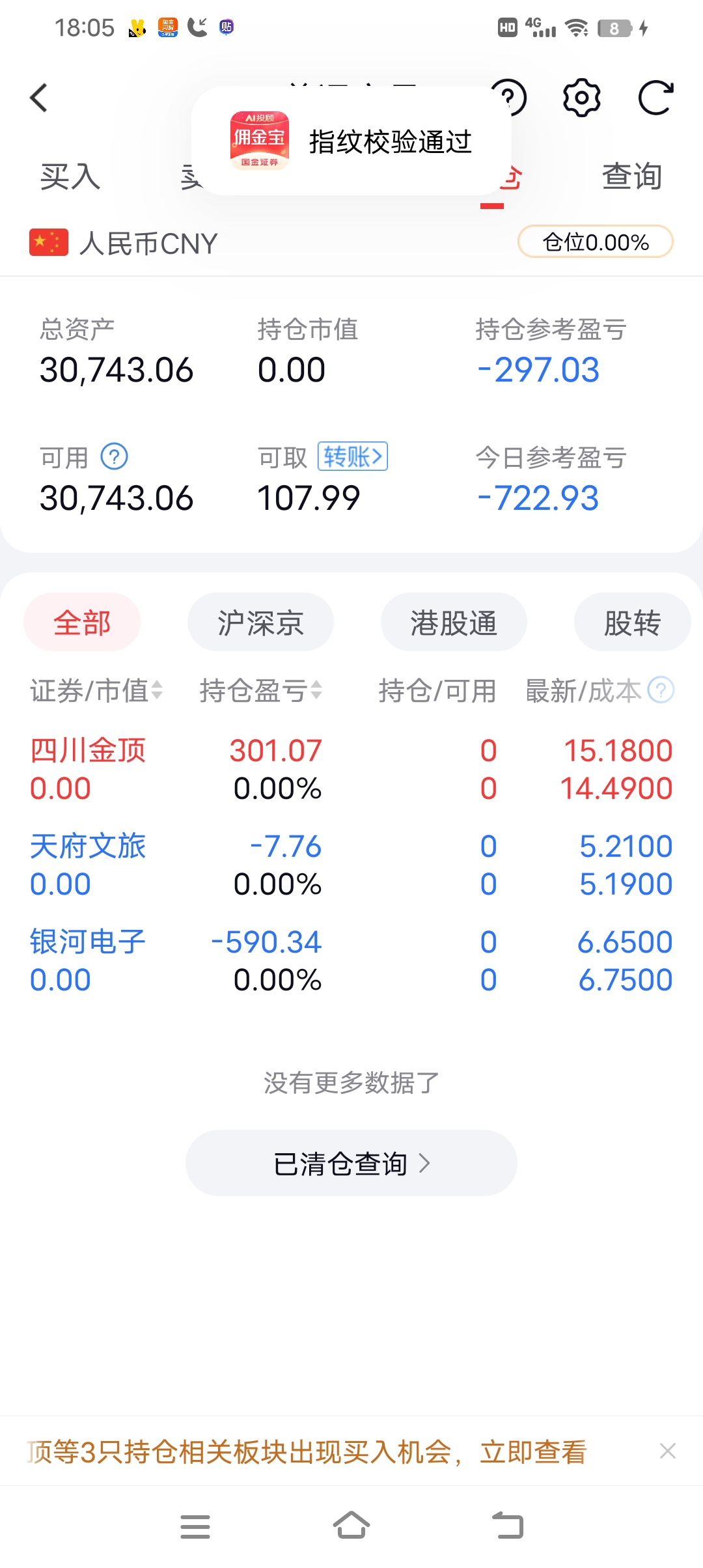Switch to the 买入 tab
This screenshot has width=703, height=1568.
[70, 177]
